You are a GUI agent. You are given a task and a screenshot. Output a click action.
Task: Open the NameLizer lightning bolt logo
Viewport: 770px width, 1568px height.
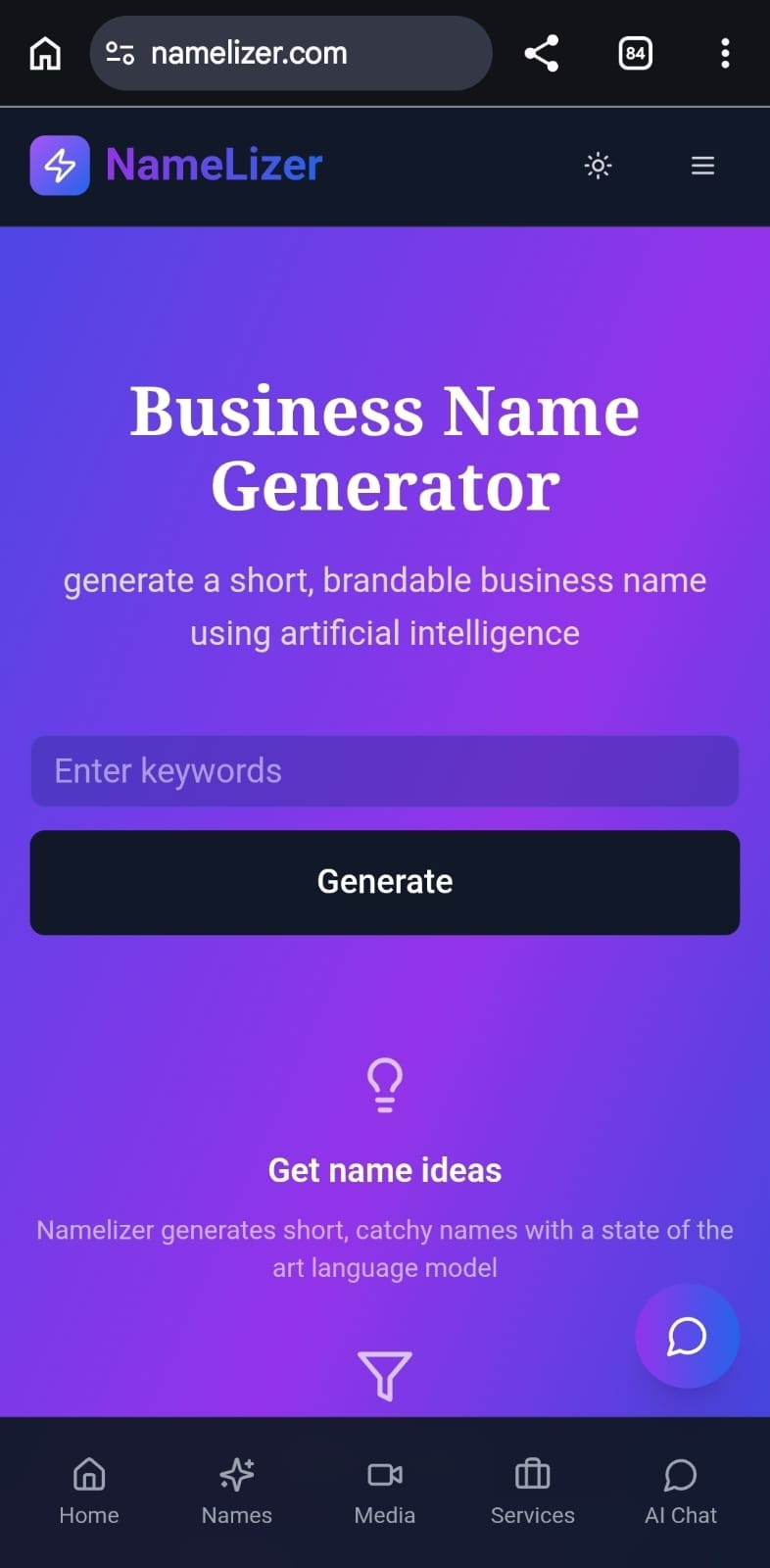pyautogui.click(x=59, y=165)
